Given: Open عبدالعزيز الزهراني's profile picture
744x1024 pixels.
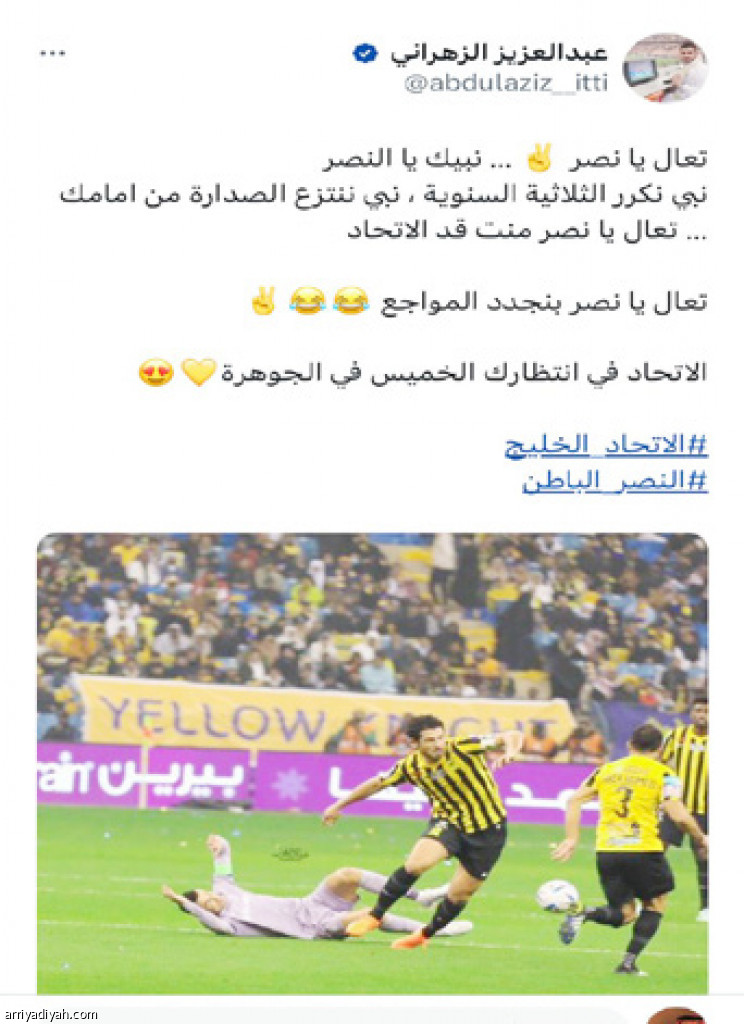Looking at the screenshot, I should pyautogui.click(x=664, y=67).
